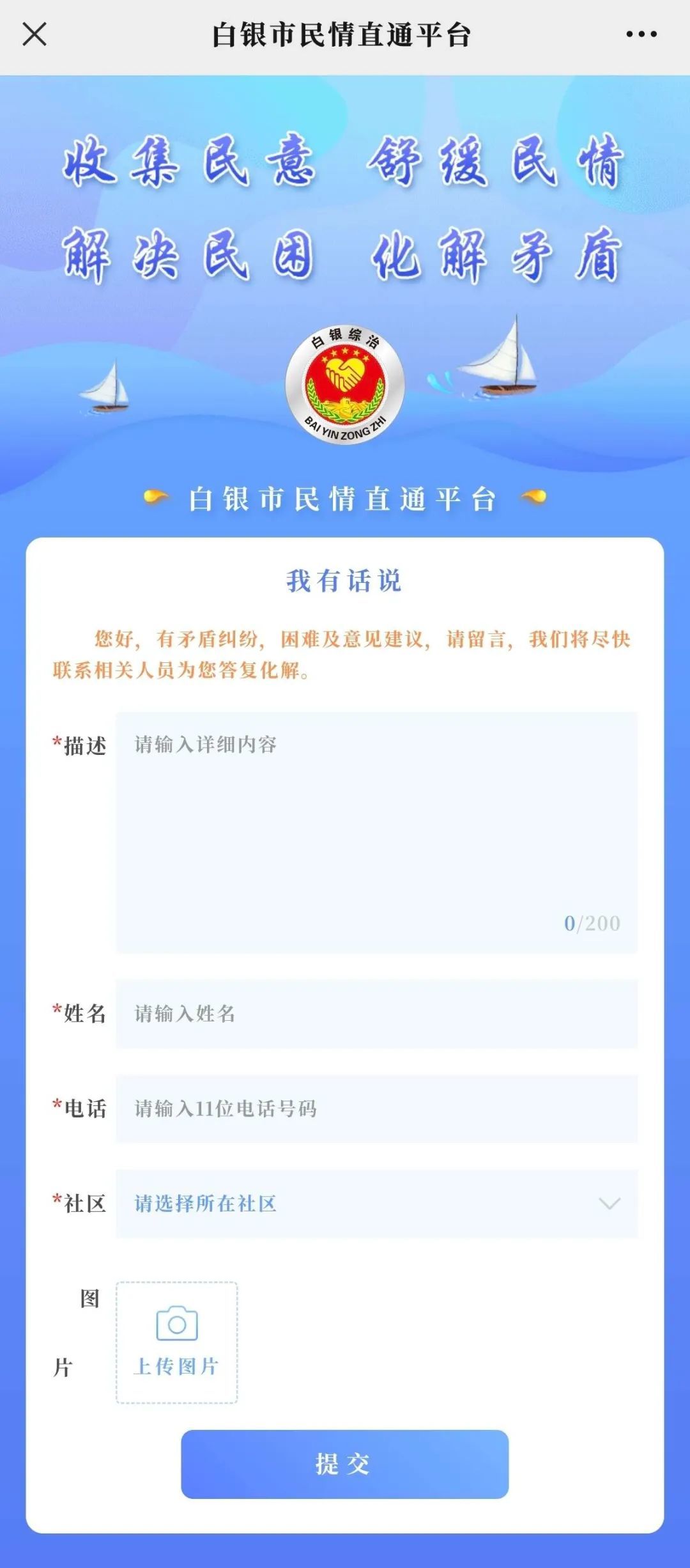
Task: Open the three-dot overflow menu
Action: 641,35
